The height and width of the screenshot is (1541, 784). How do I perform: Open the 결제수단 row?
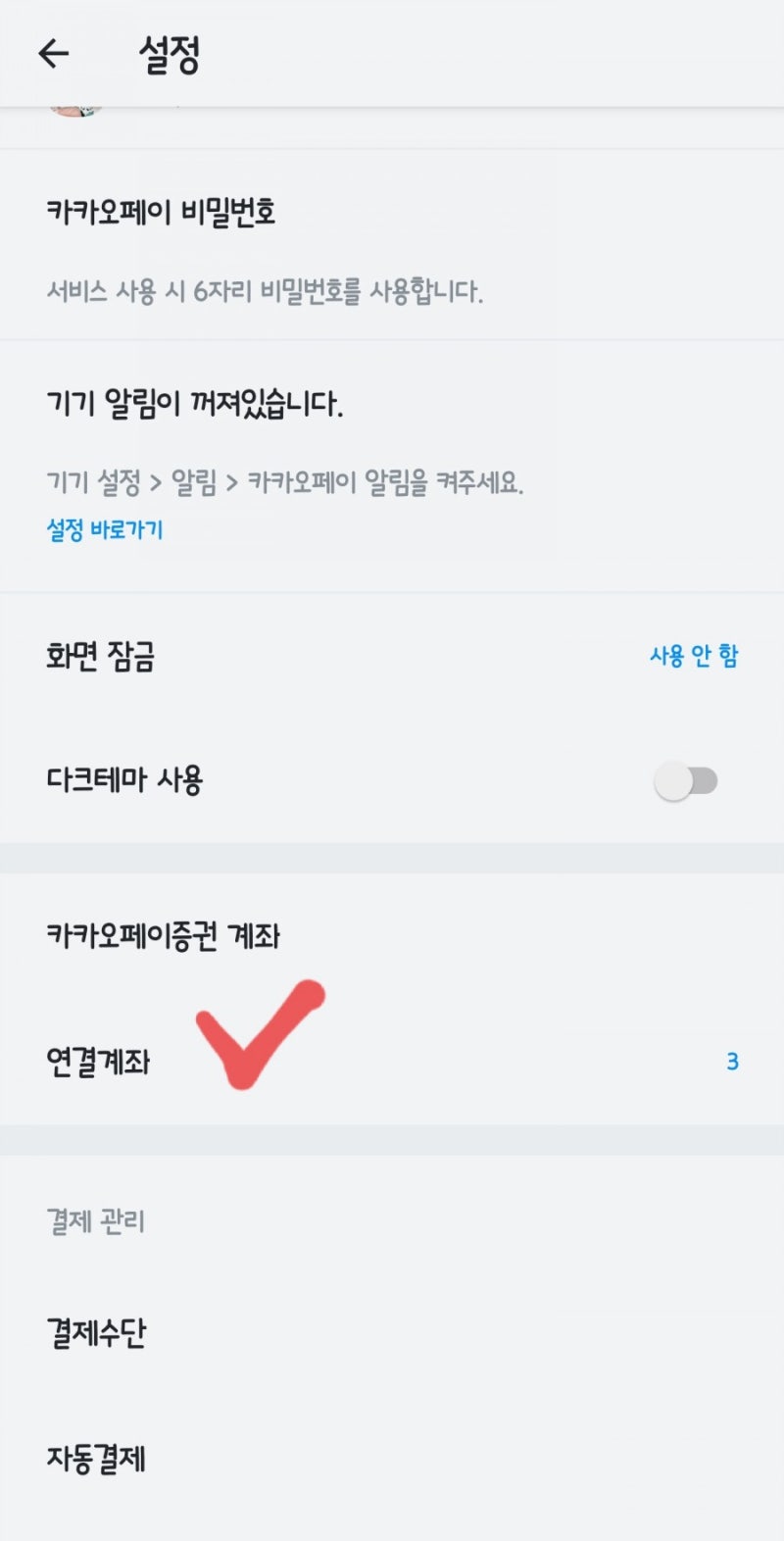(392, 1333)
